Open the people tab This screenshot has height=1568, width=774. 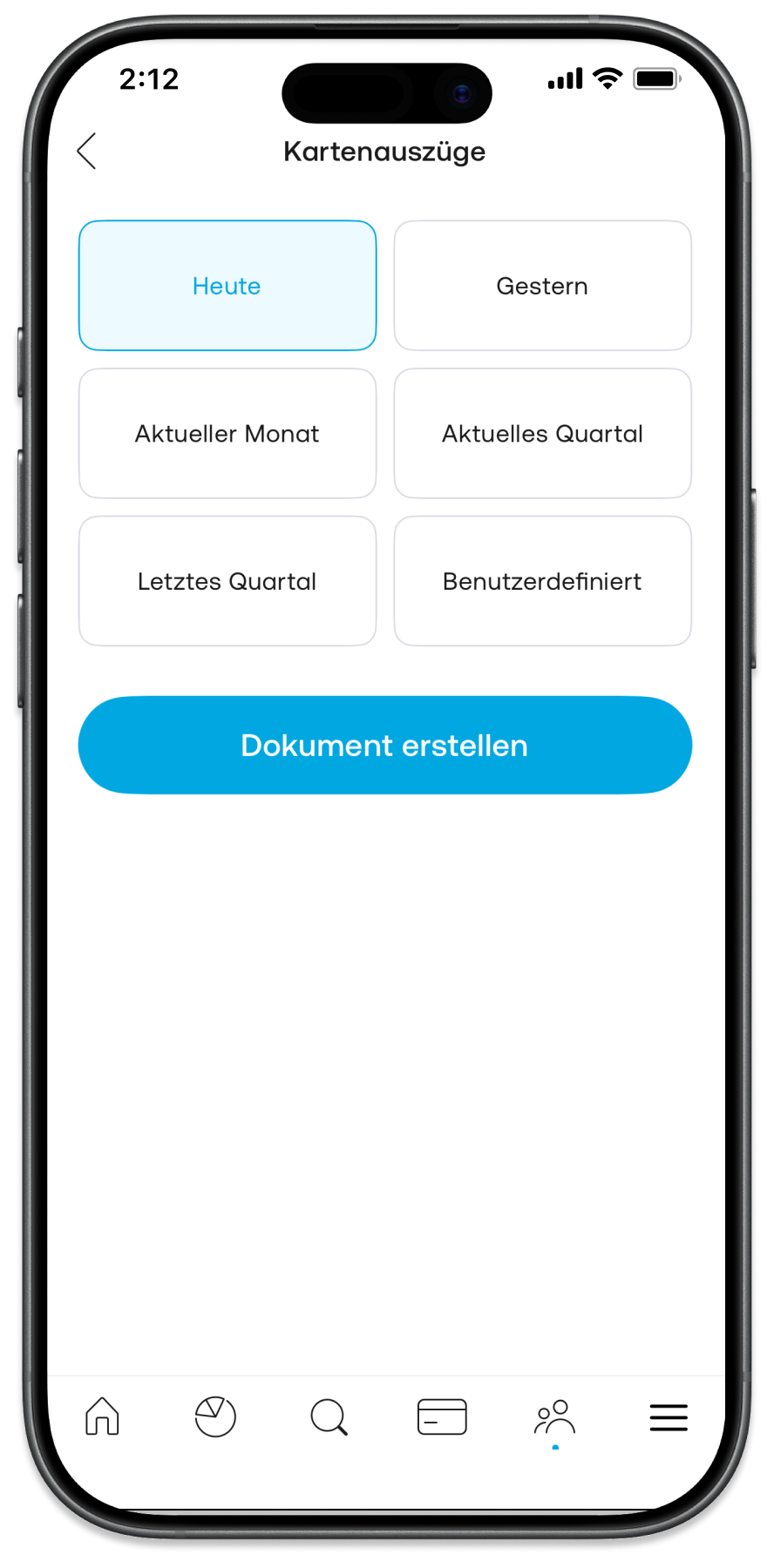(555, 1418)
